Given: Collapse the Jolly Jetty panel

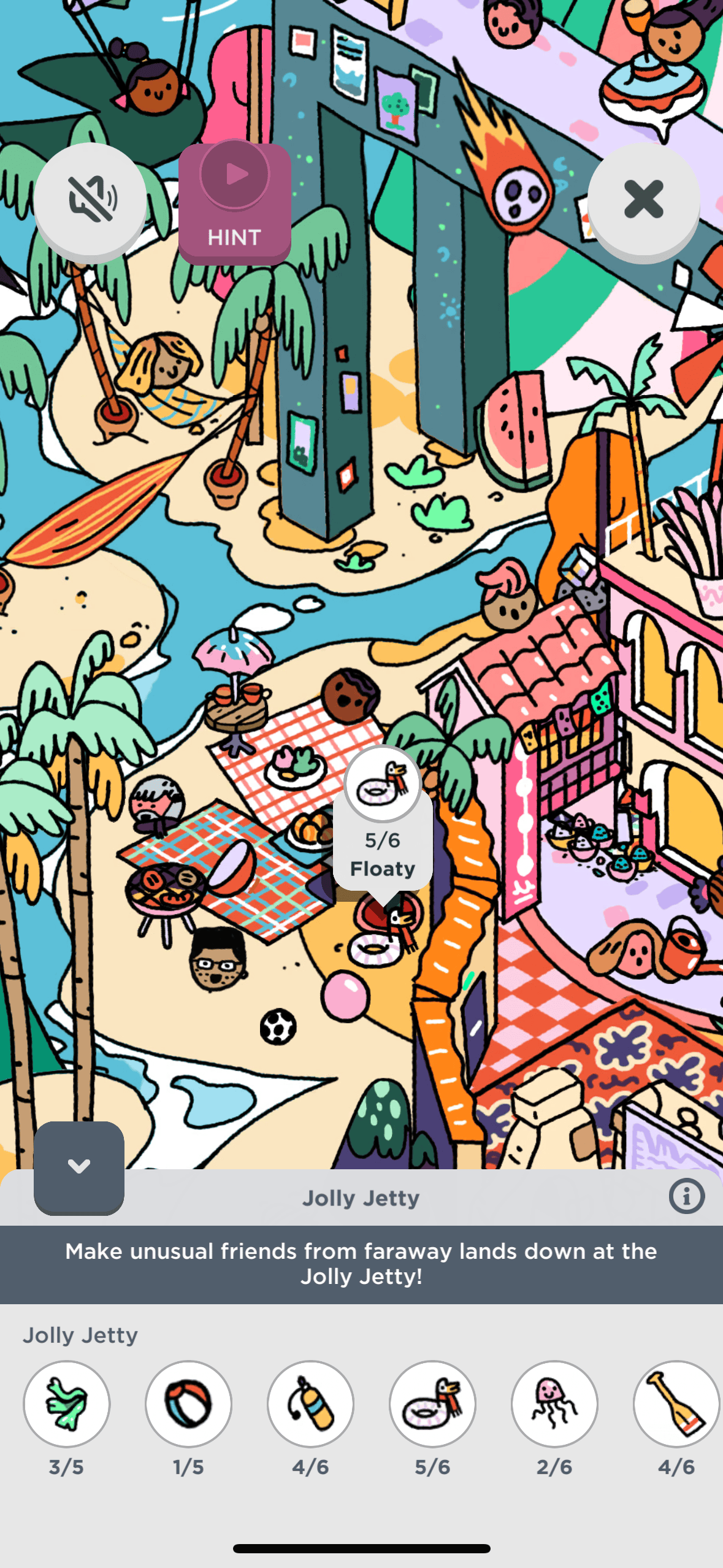Looking at the screenshot, I should [79, 1167].
